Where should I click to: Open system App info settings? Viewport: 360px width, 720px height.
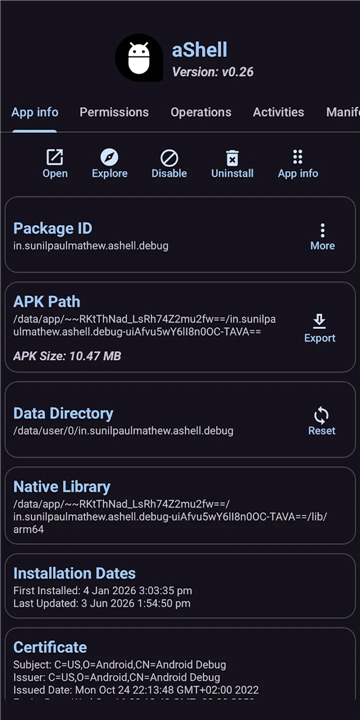coord(298,164)
